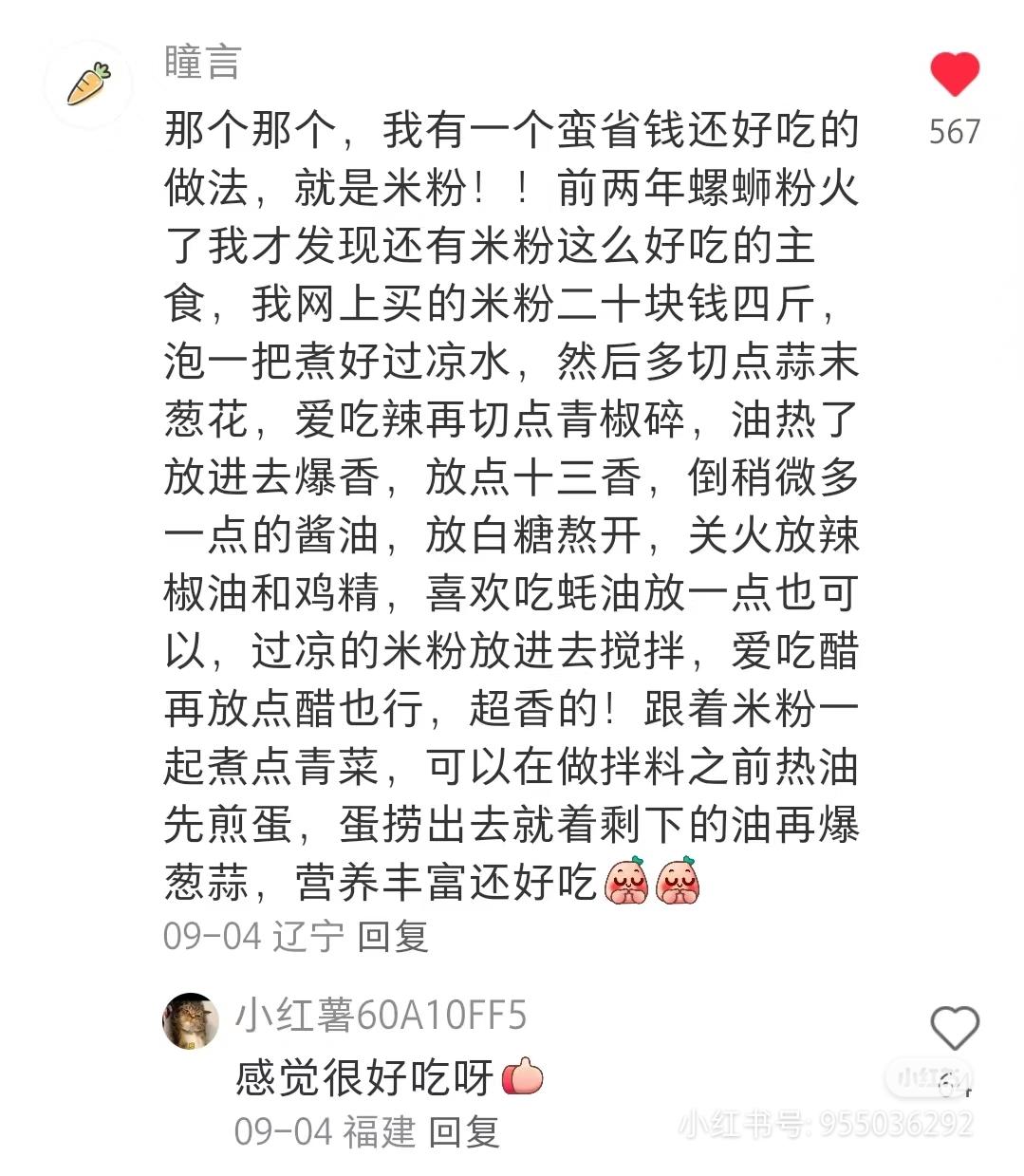
Task: Open 瞳言's carrot avatar profile
Action: (x=89, y=84)
